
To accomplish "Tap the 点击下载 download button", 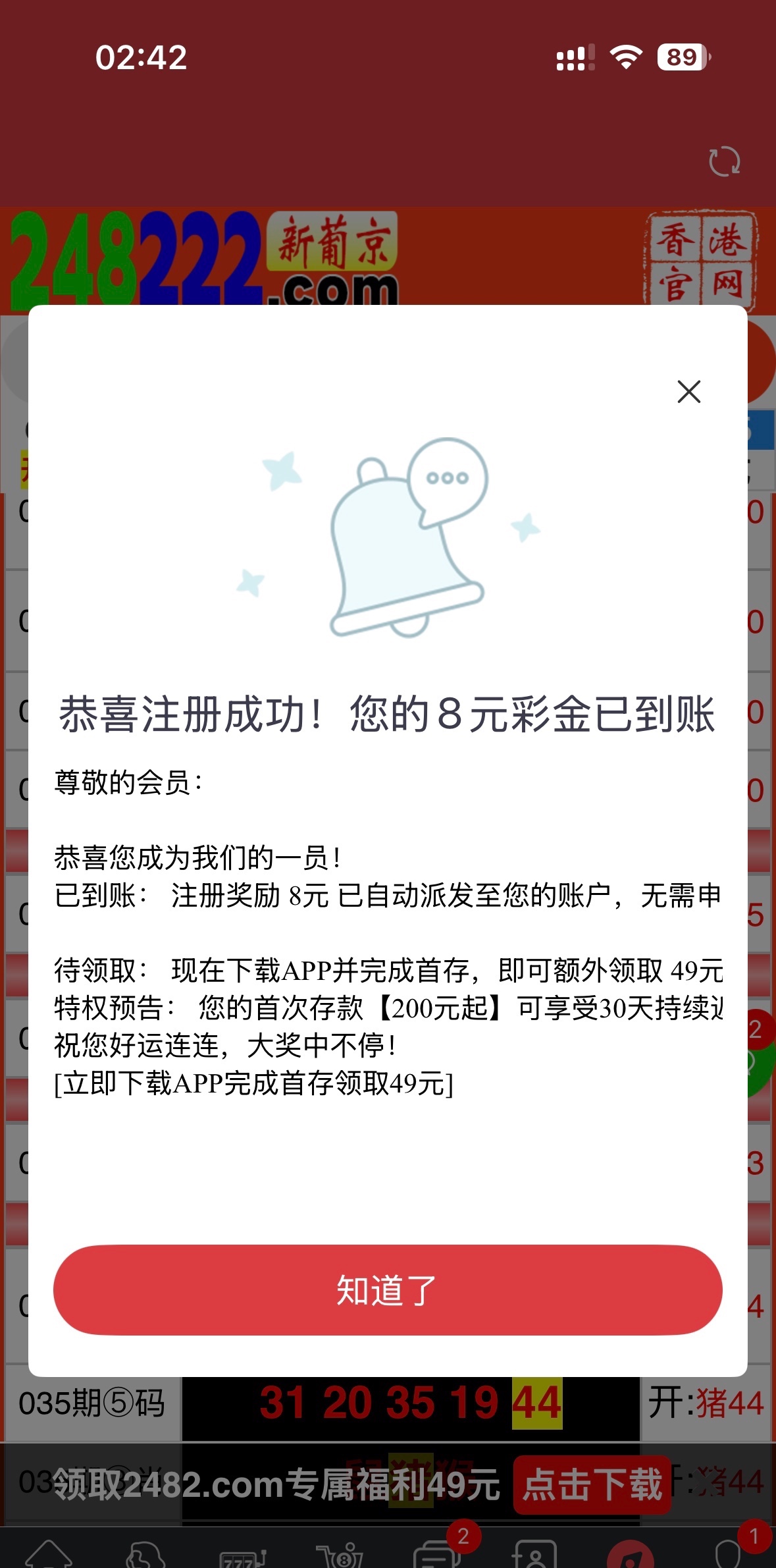I will click(x=592, y=1484).
